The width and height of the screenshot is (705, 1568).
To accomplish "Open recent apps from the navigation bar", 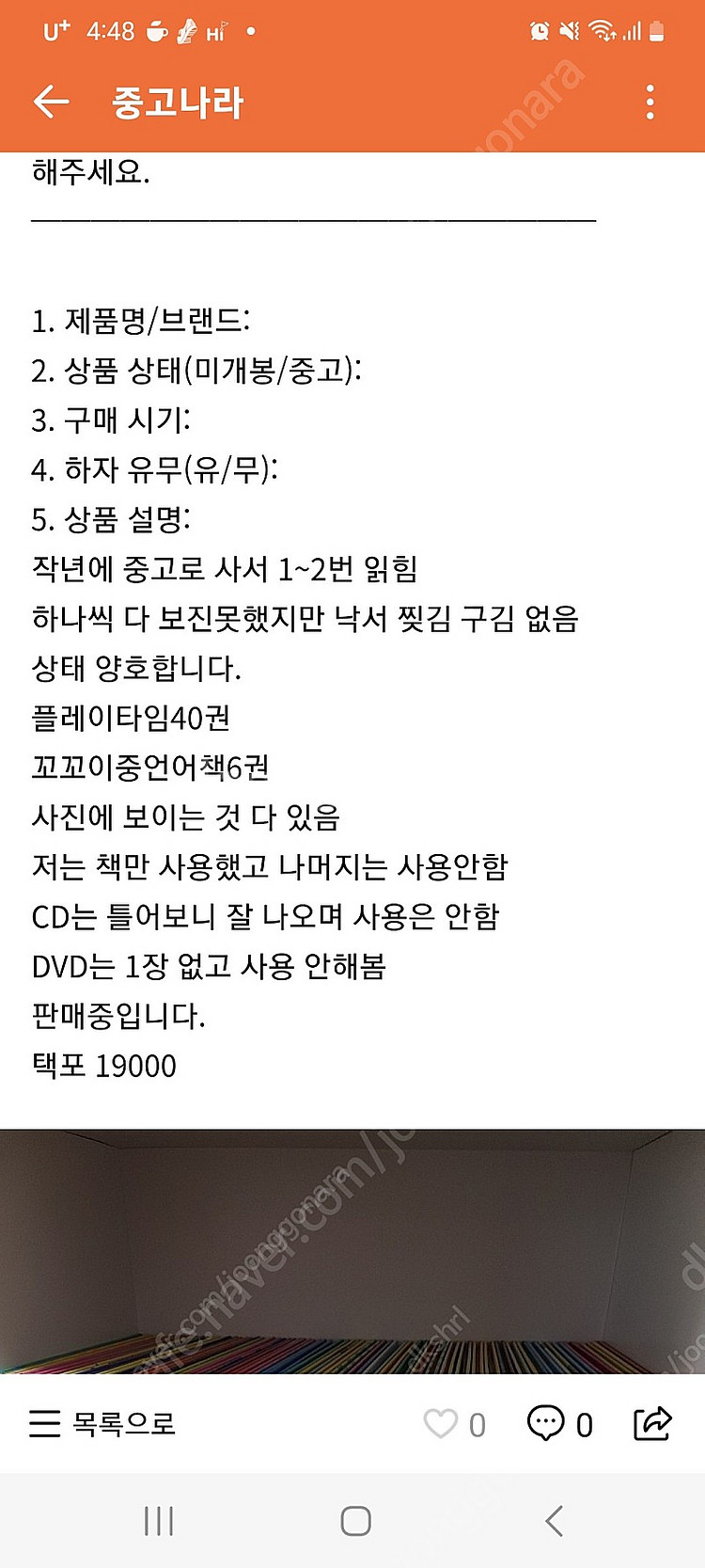I will pos(159,1521).
